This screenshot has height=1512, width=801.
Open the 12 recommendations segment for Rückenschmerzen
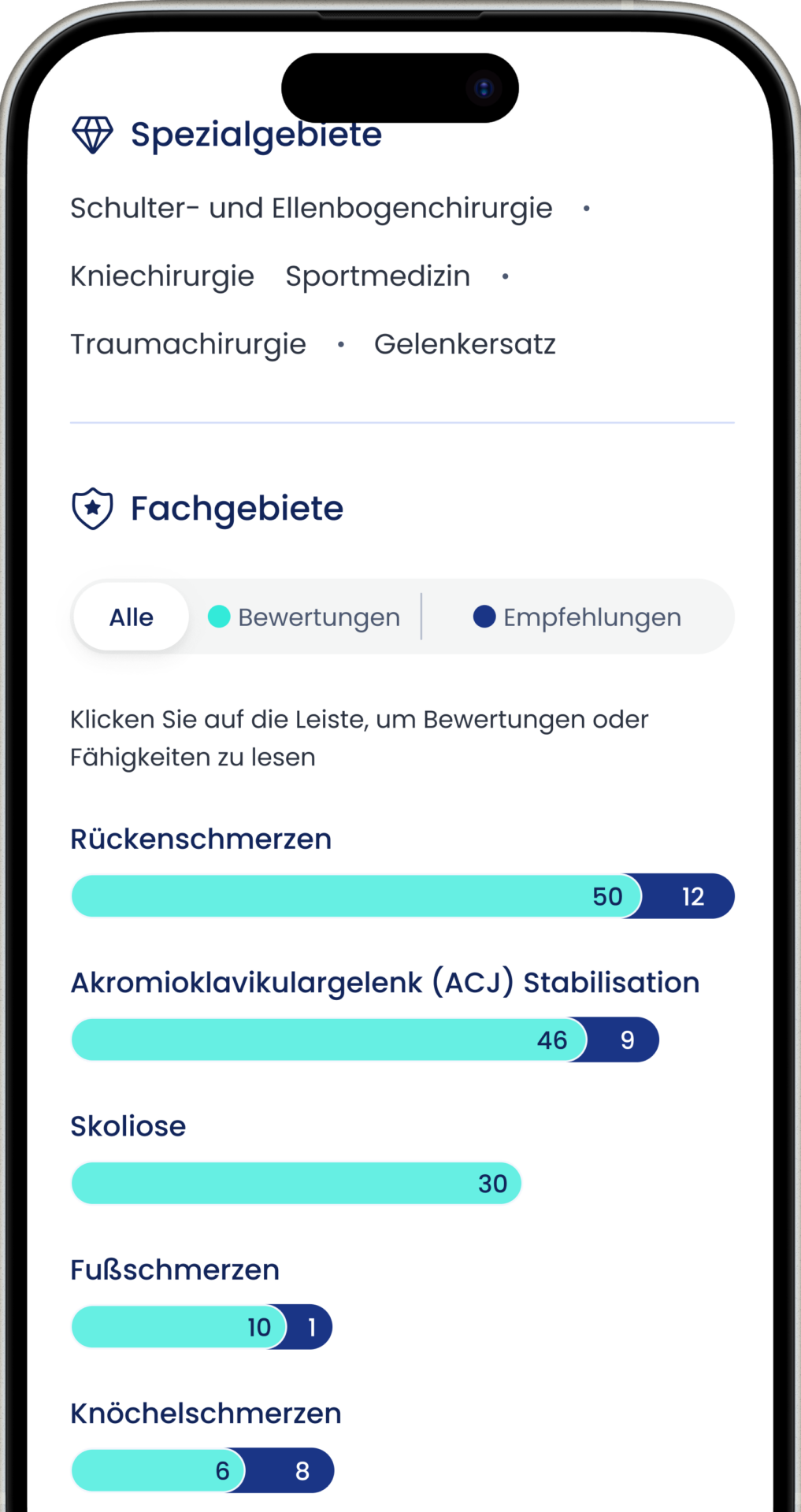(692, 896)
